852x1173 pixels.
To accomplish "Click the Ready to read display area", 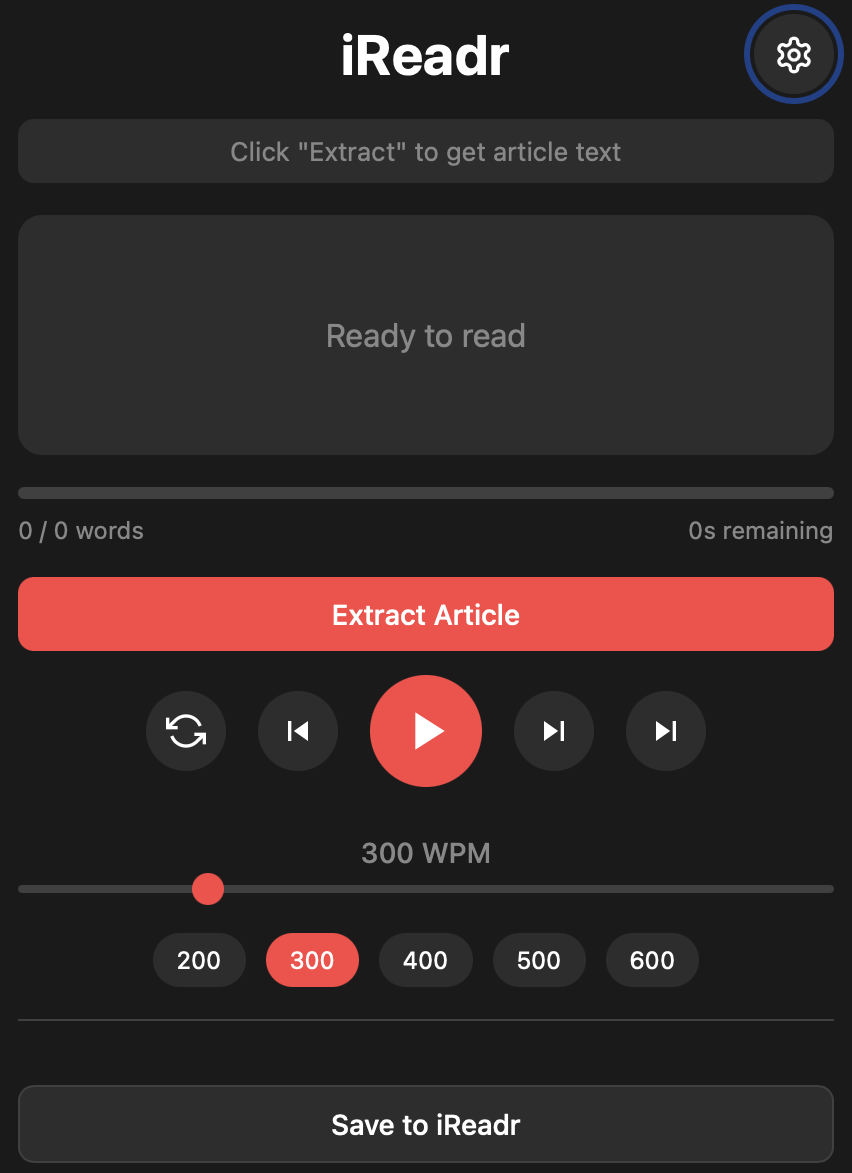I will [426, 335].
